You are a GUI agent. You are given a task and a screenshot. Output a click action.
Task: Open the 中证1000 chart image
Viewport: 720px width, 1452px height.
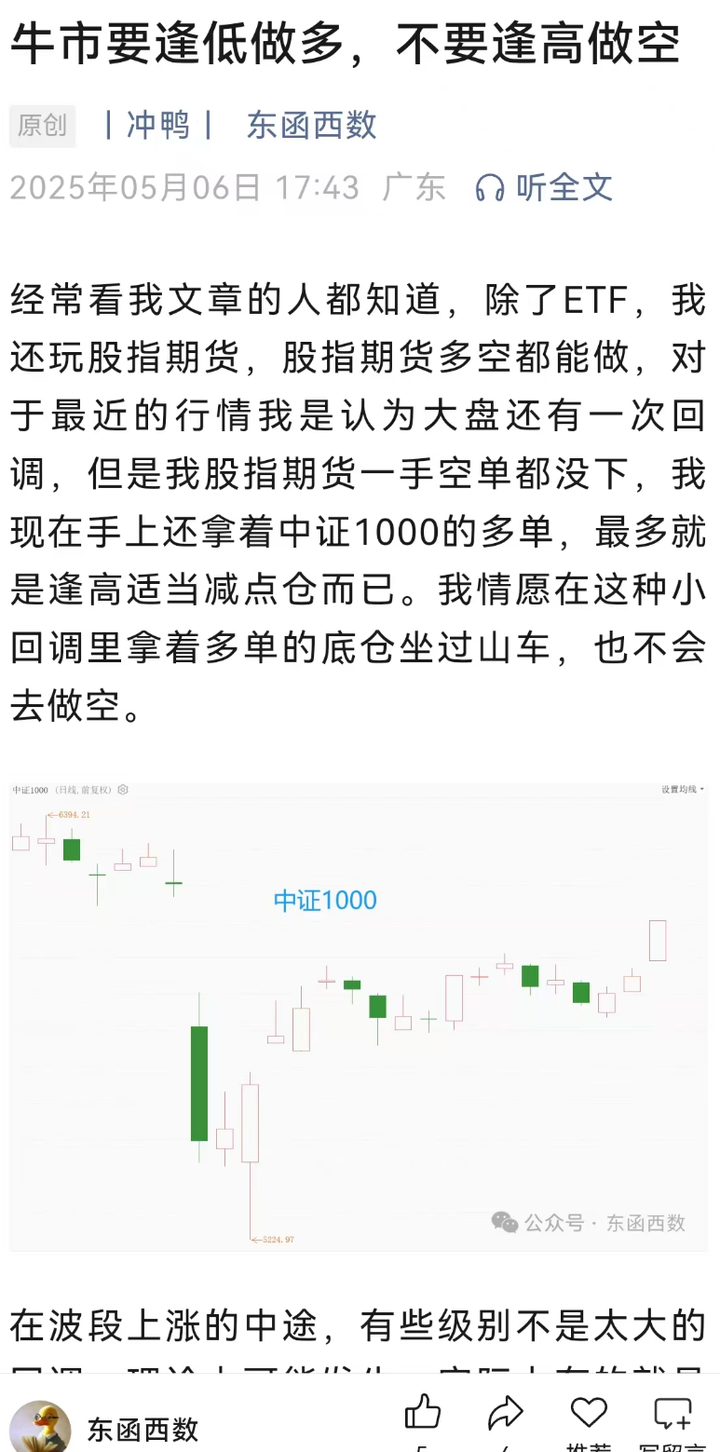click(358, 1015)
